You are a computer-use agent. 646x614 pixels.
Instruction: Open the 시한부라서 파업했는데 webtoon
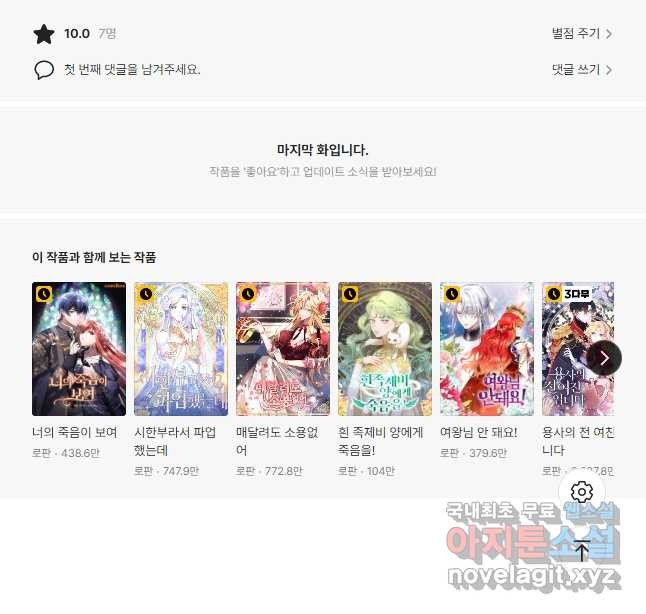(x=181, y=349)
